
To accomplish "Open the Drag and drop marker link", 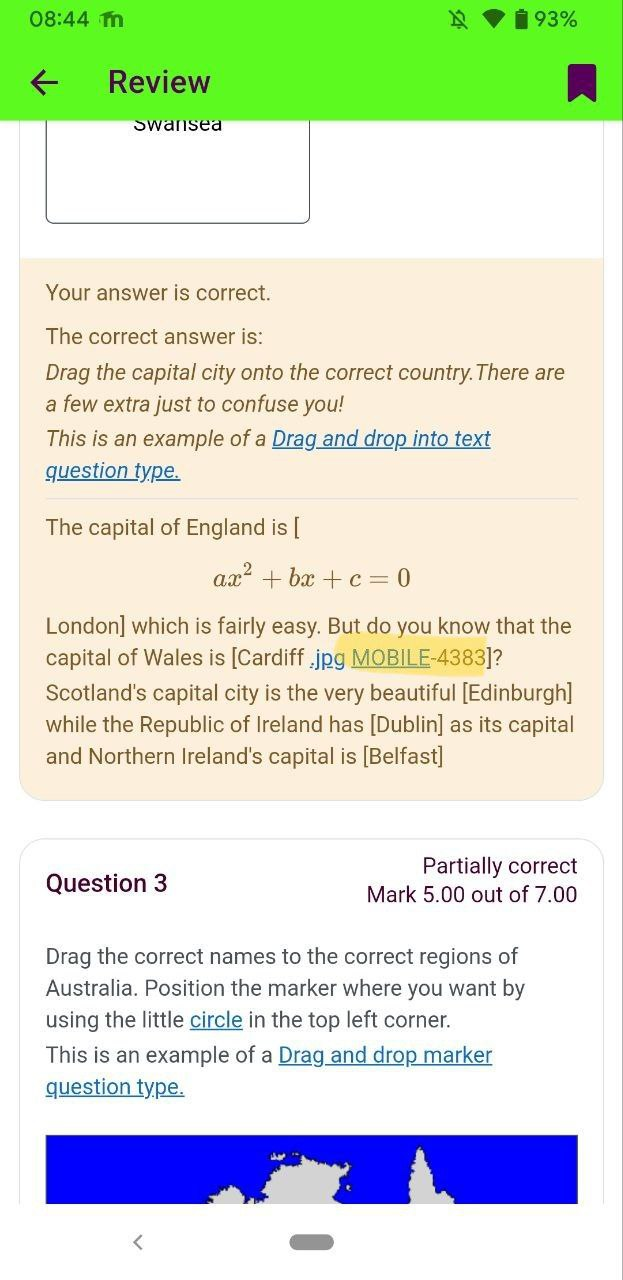I will point(269,1070).
